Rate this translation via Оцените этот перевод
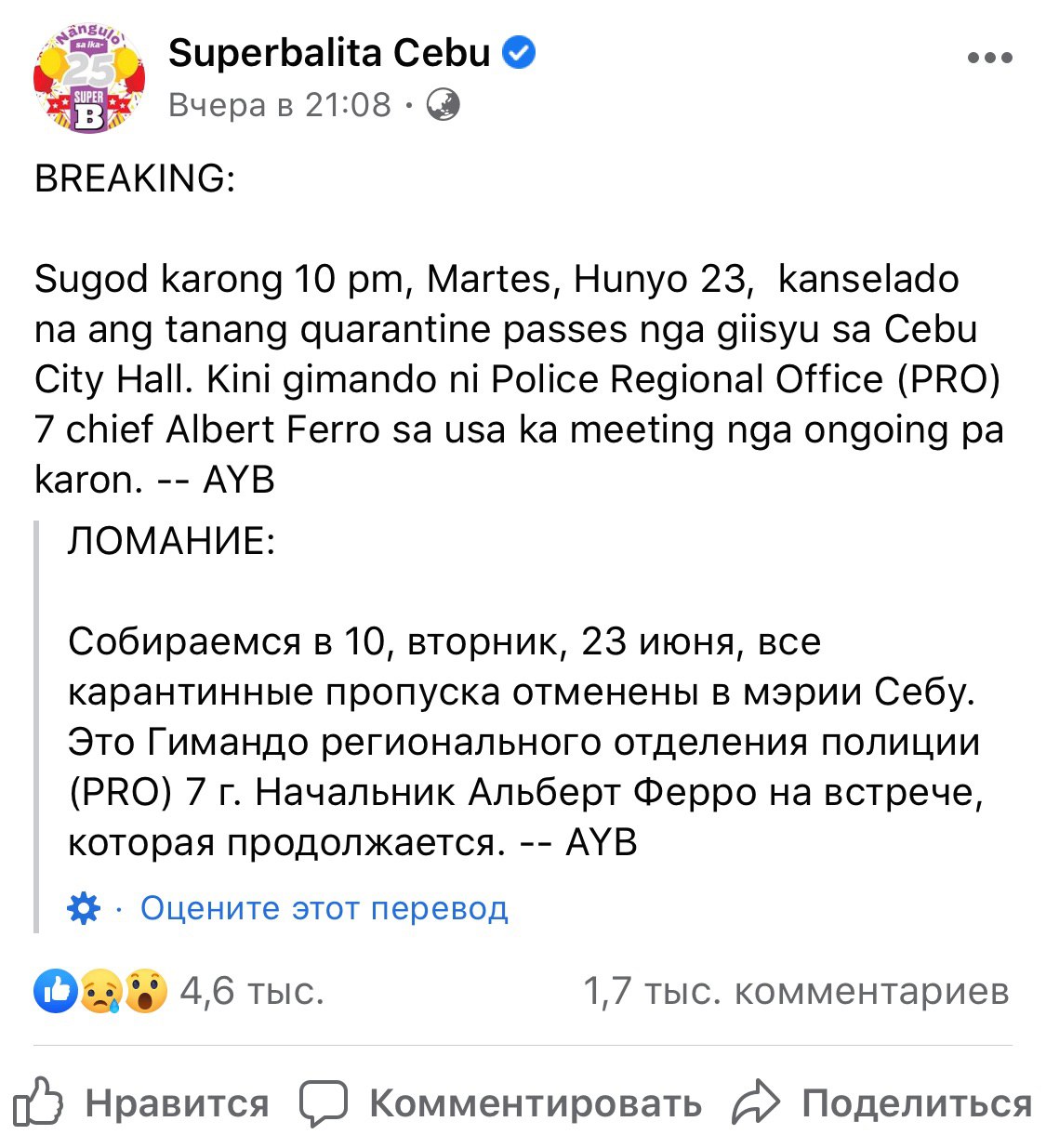 324,907
